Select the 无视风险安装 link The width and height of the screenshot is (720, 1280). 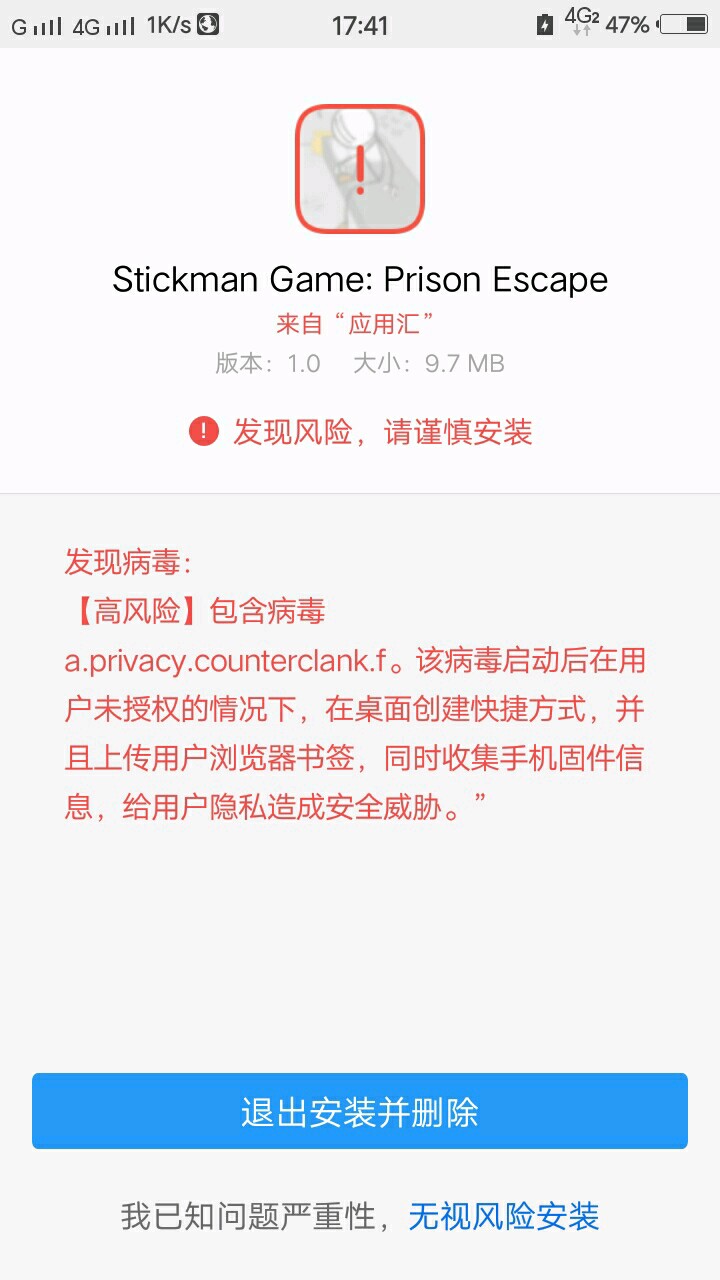coord(504,1216)
